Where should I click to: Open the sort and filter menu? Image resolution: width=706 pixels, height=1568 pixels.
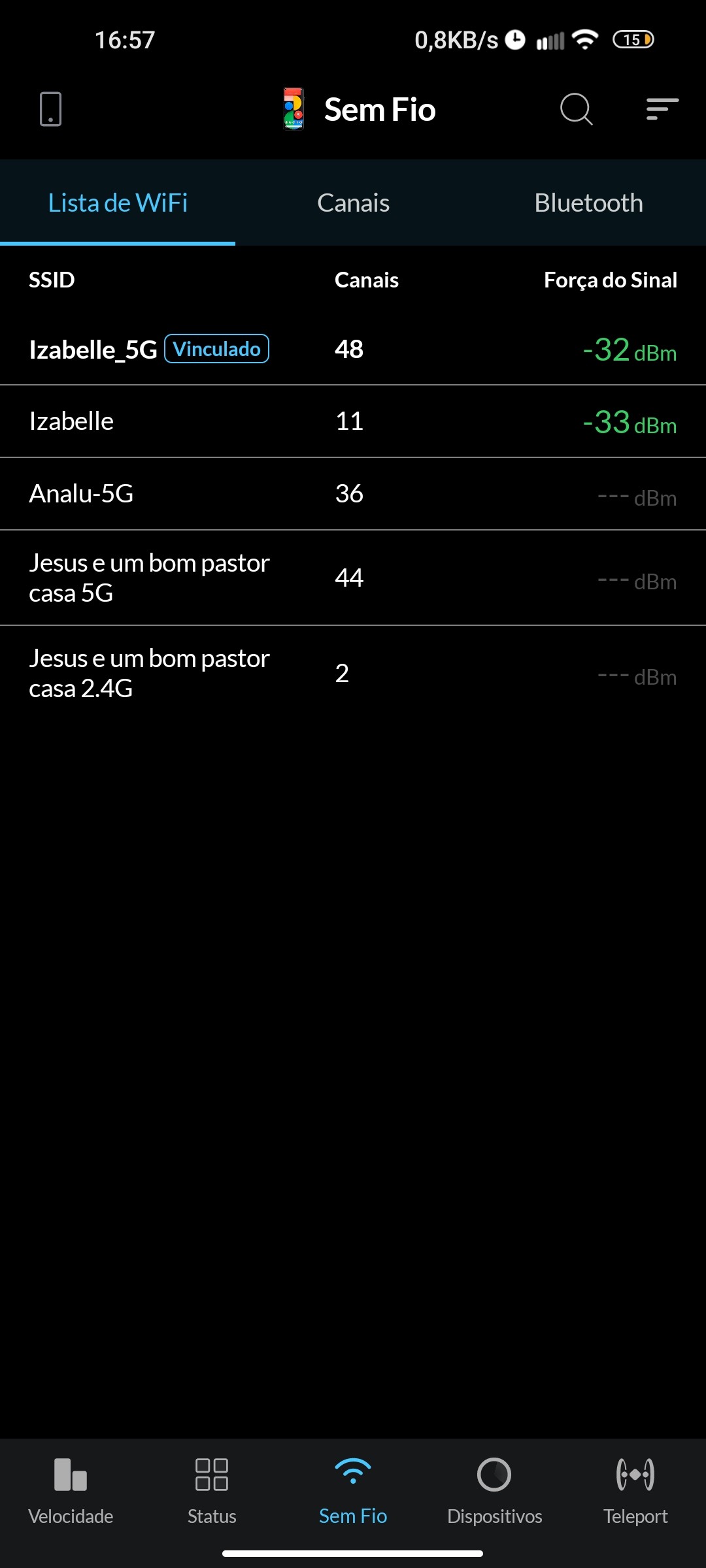[x=662, y=109]
